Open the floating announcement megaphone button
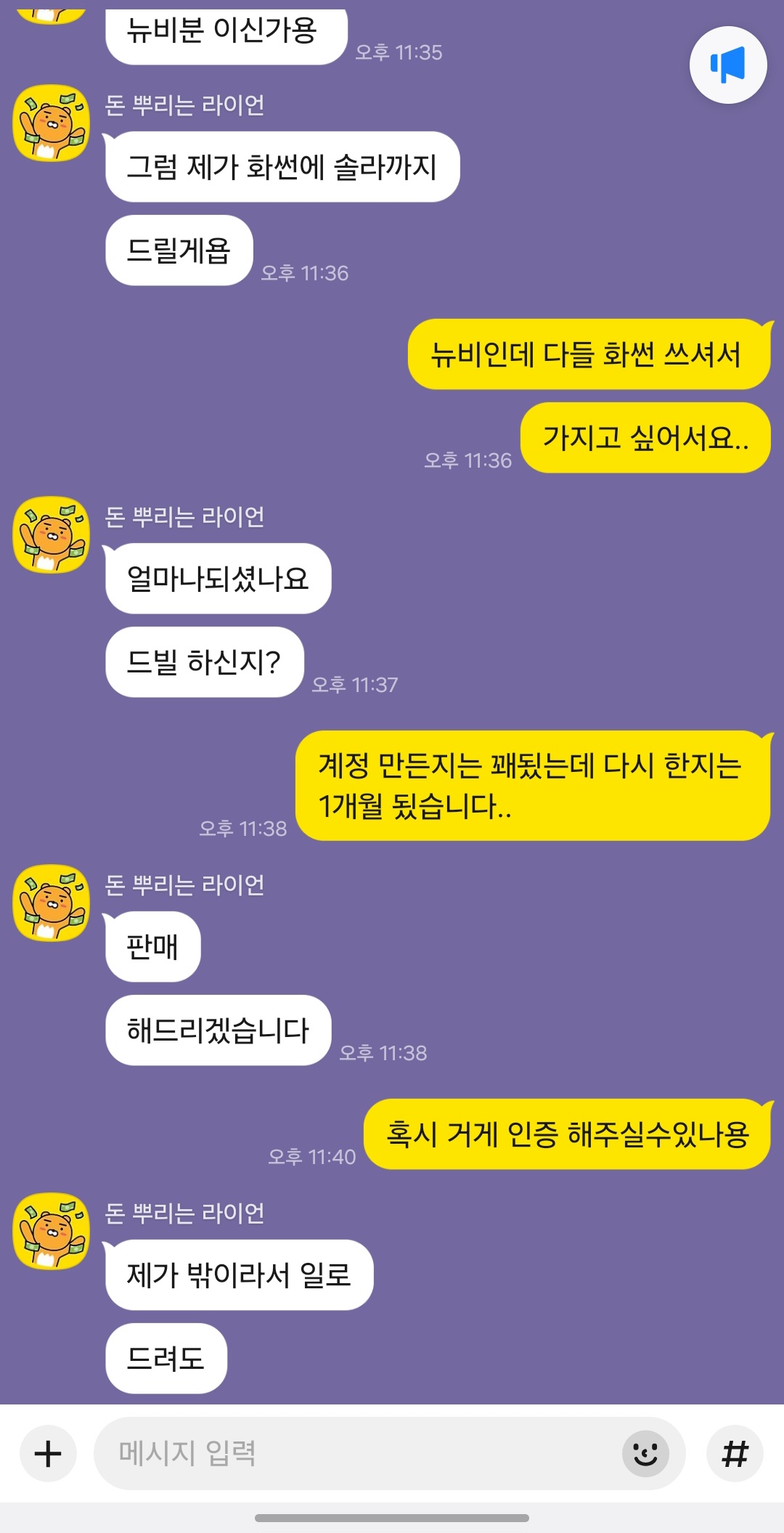Viewport: 784px width, 1533px height. 727,65
